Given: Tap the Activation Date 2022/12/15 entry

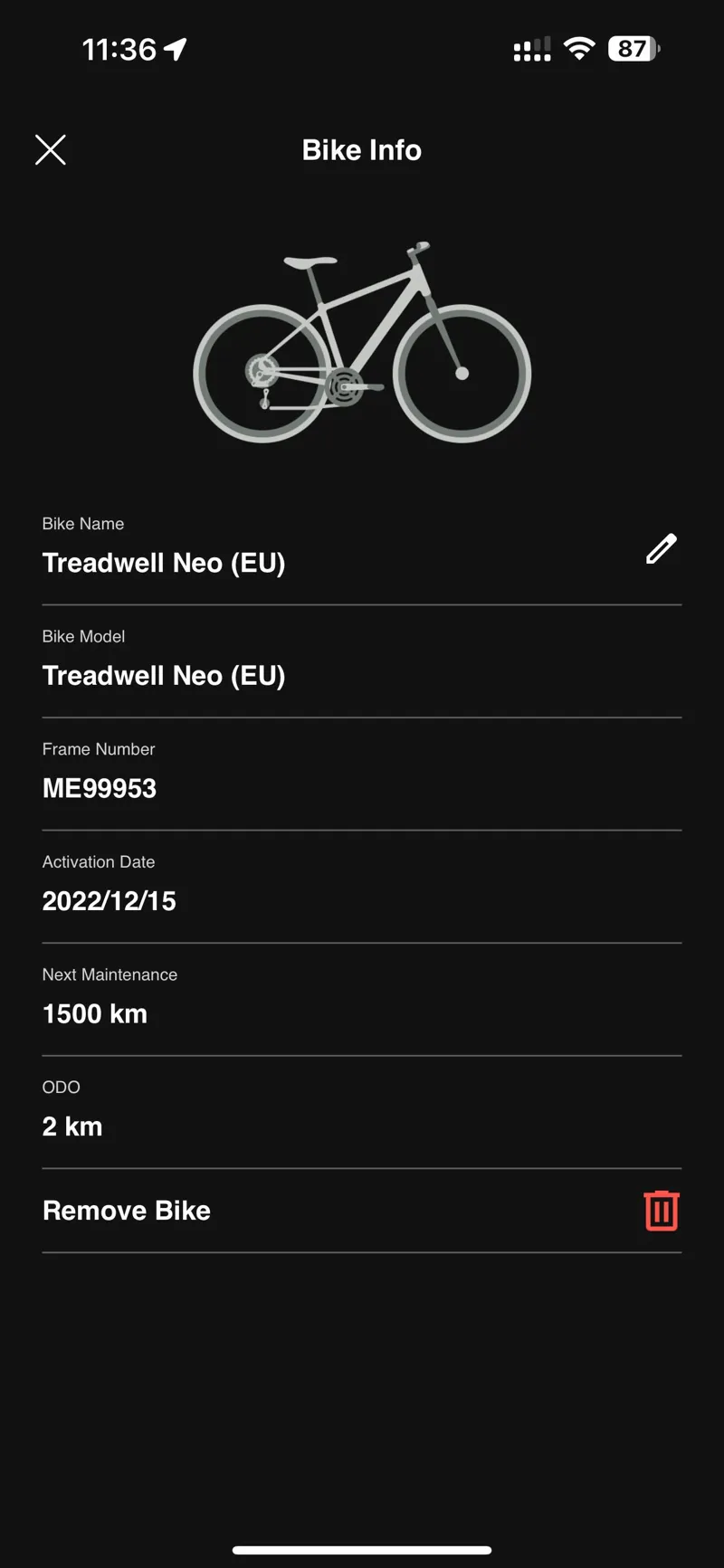Looking at the screenshot, I should [x=109, y=900].
